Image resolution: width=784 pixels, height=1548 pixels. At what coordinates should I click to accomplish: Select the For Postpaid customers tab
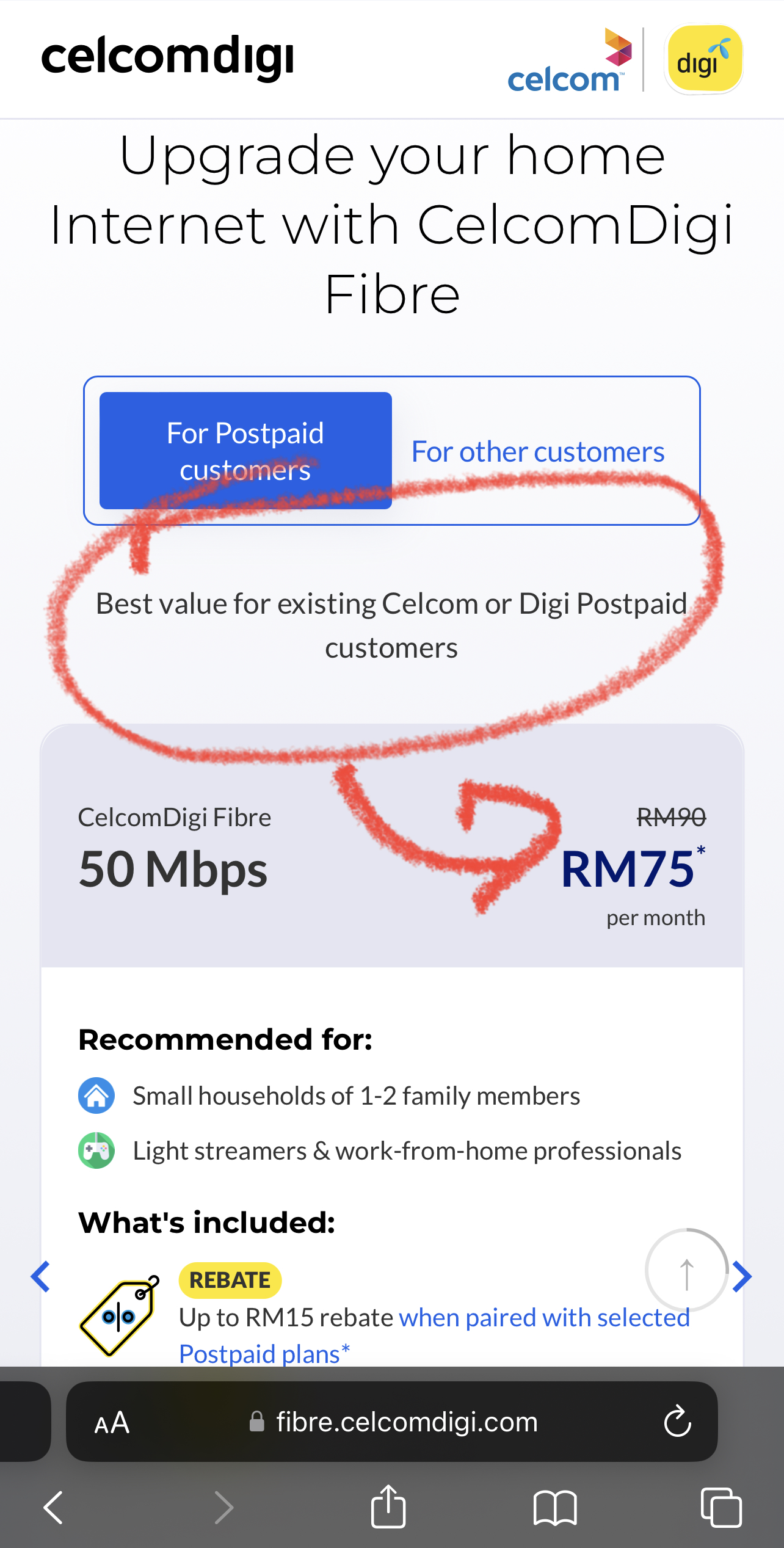click(245, 451)
